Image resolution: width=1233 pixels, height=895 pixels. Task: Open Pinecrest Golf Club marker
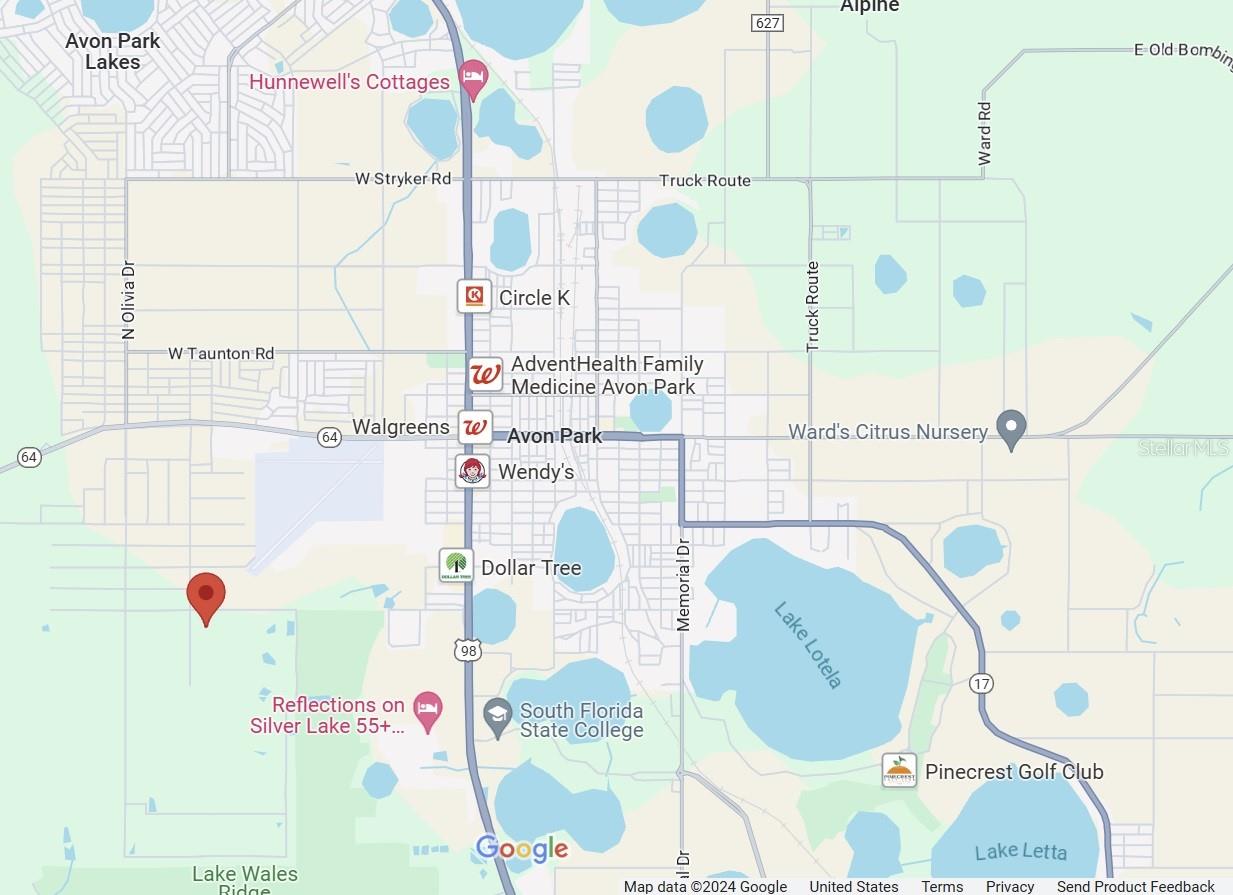point(899,770)
